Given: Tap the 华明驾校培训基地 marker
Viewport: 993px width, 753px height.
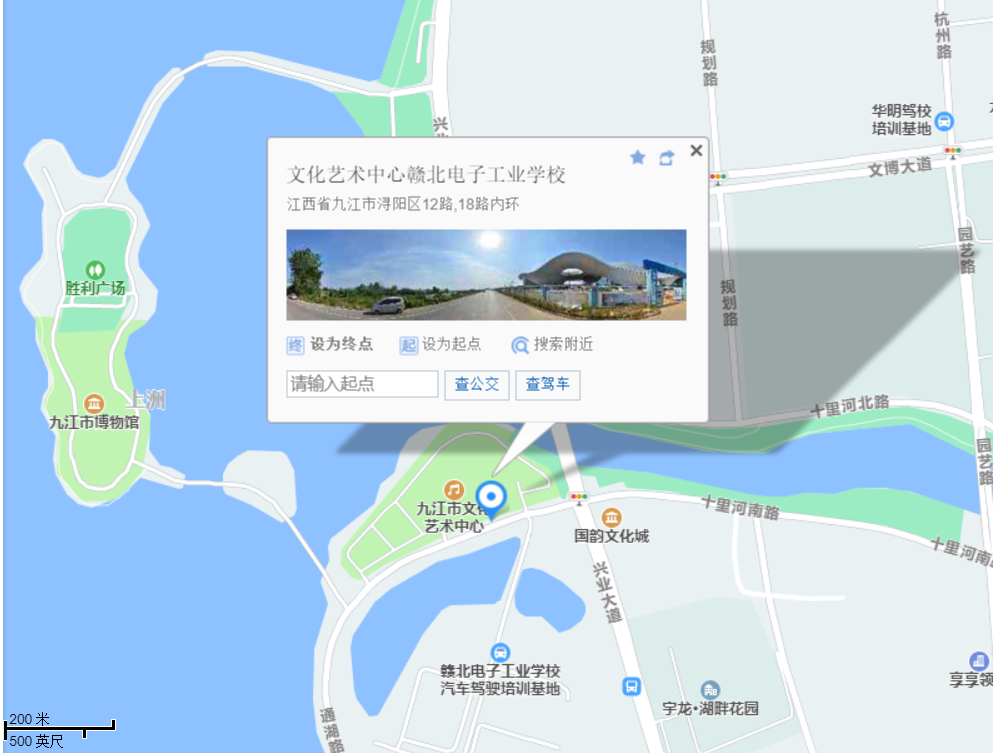Looking at the screenshot, I should tap(945, 121).
